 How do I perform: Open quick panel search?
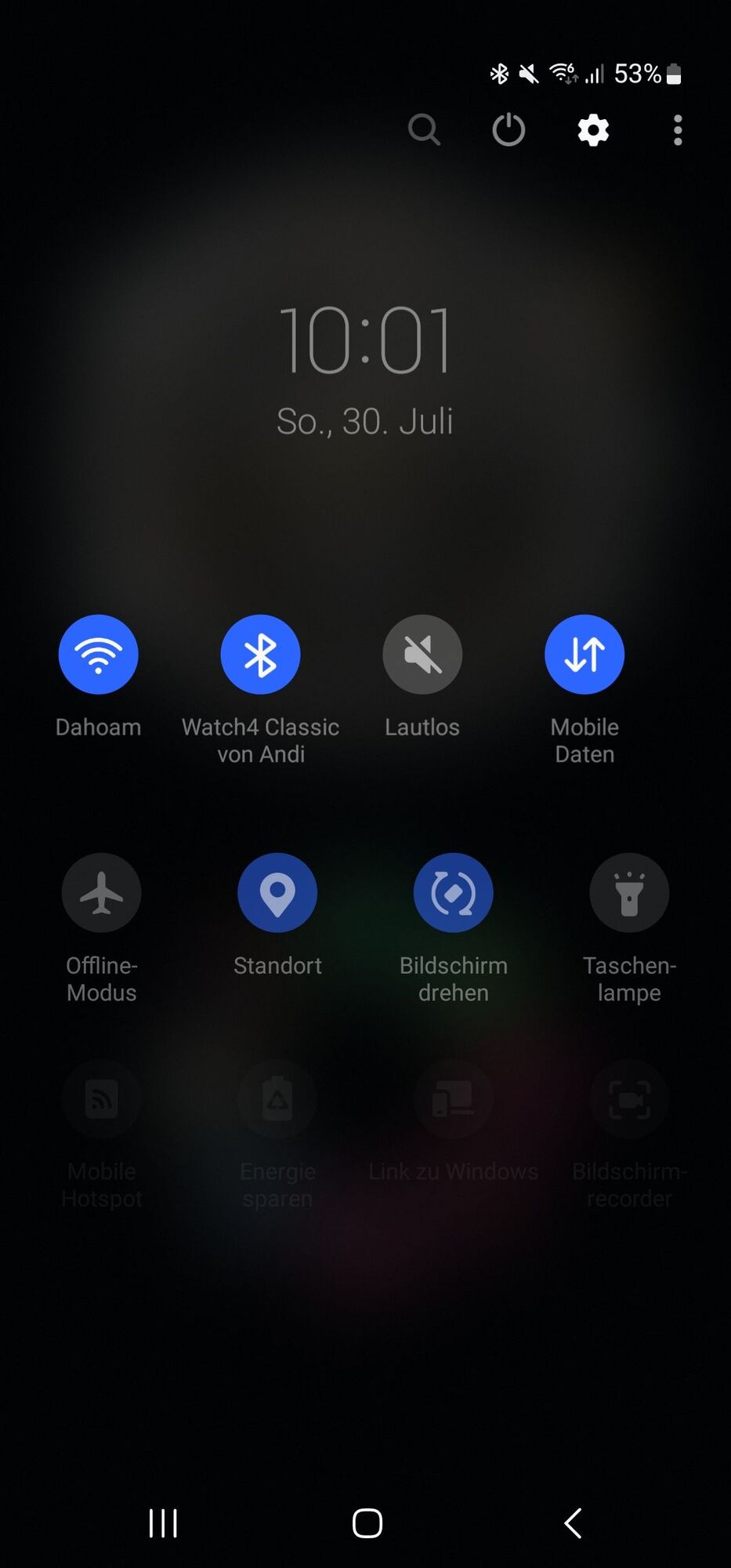pyautogui.click(x=424, y=129)
